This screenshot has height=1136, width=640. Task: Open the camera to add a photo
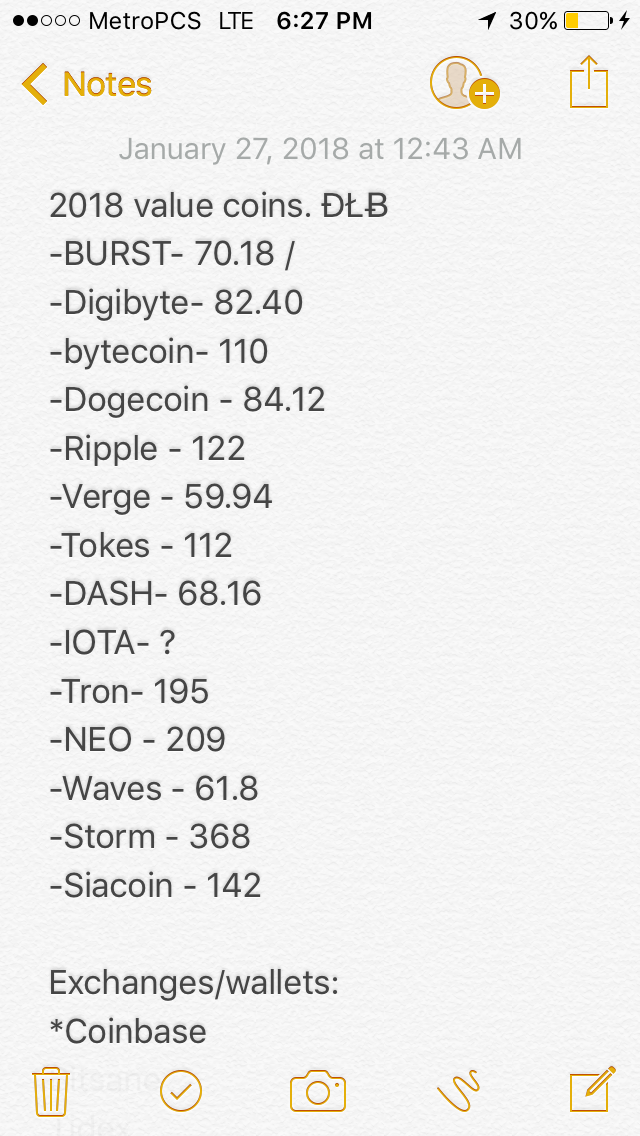(x=317, y=1091)
